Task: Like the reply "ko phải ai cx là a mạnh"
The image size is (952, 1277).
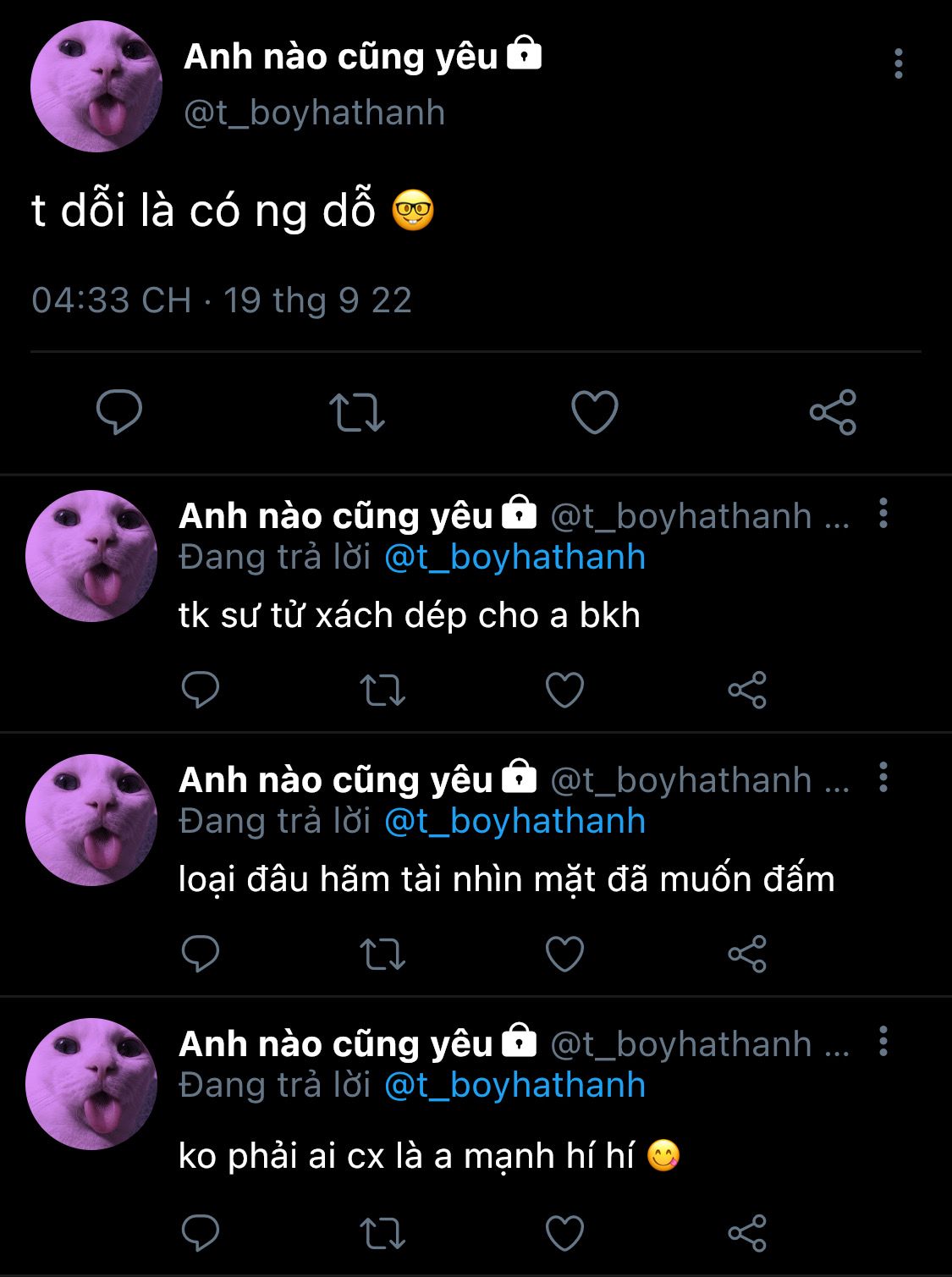Action: pos(564,1233)
